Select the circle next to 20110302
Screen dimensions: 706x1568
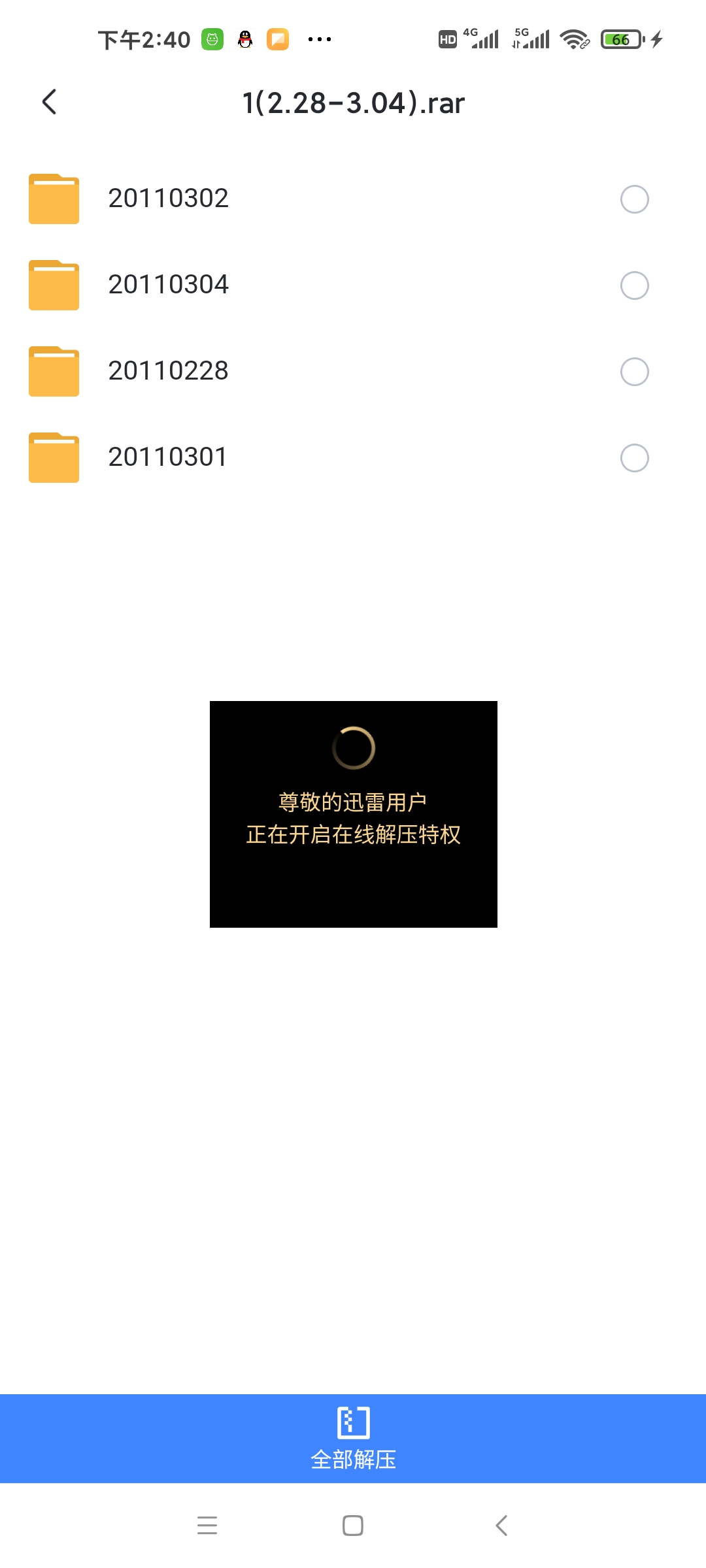click(634, 199)
